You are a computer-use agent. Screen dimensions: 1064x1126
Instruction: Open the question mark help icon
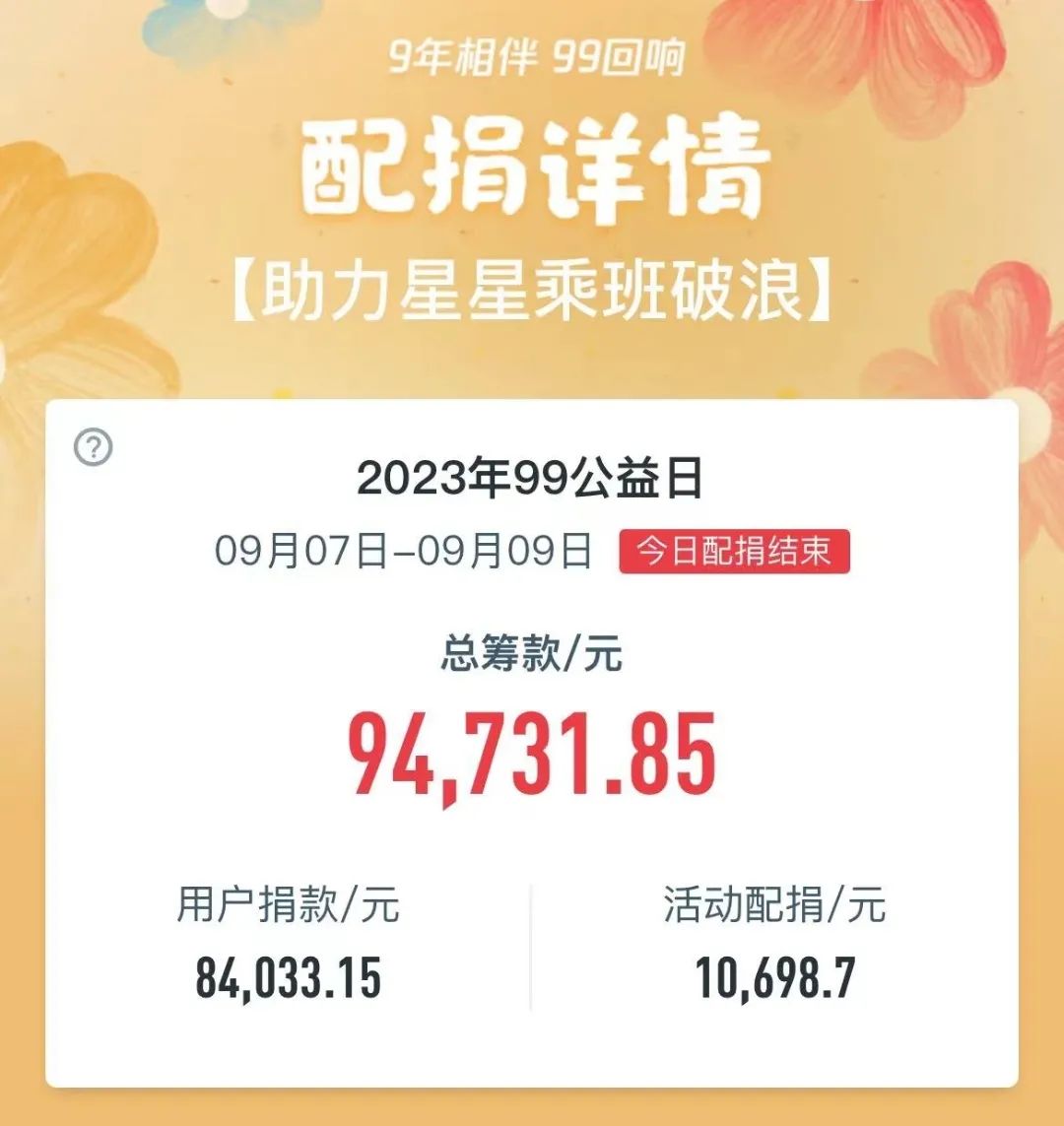[x=94, y=448]
